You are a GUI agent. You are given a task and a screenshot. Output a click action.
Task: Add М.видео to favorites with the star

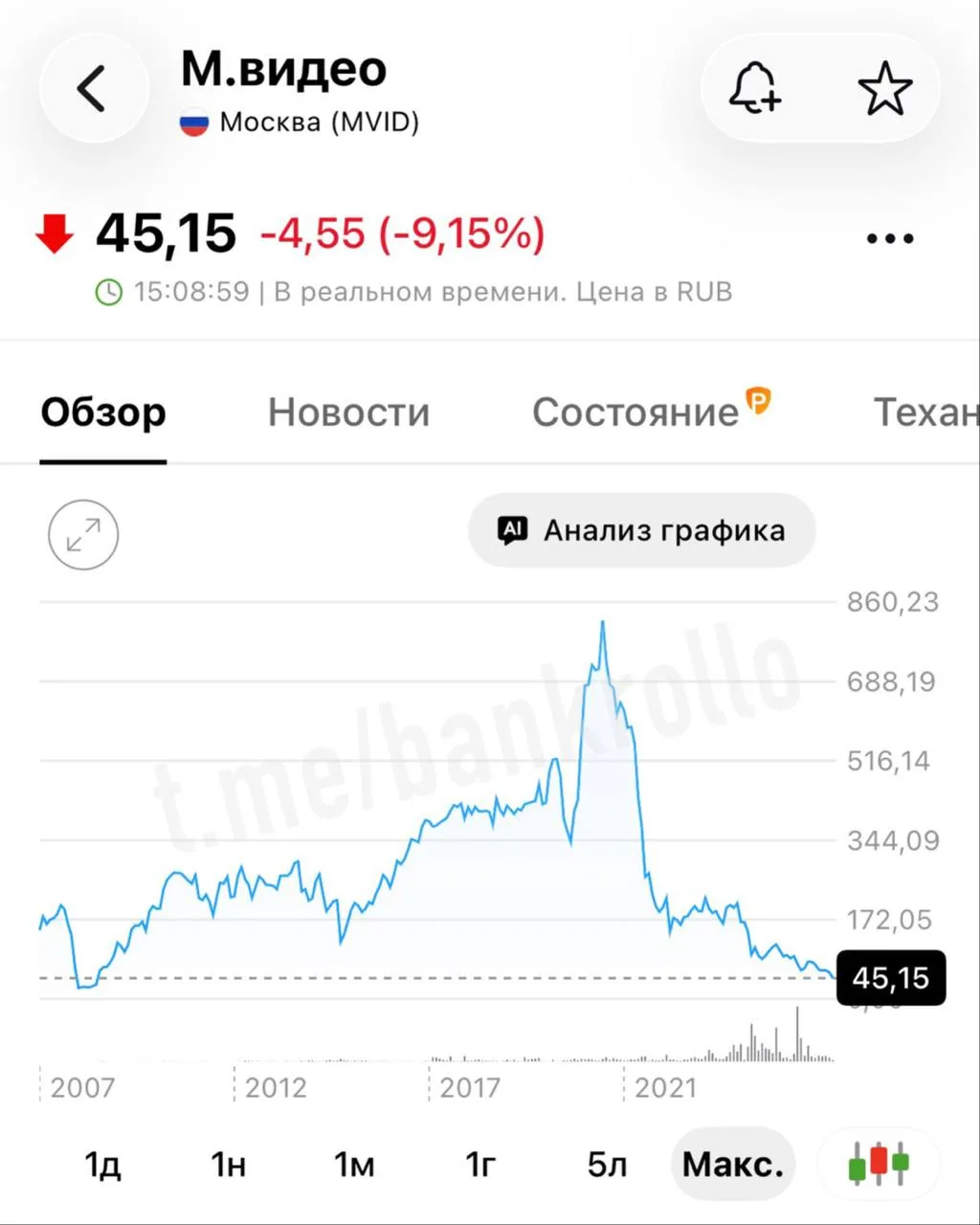point(884,89)
